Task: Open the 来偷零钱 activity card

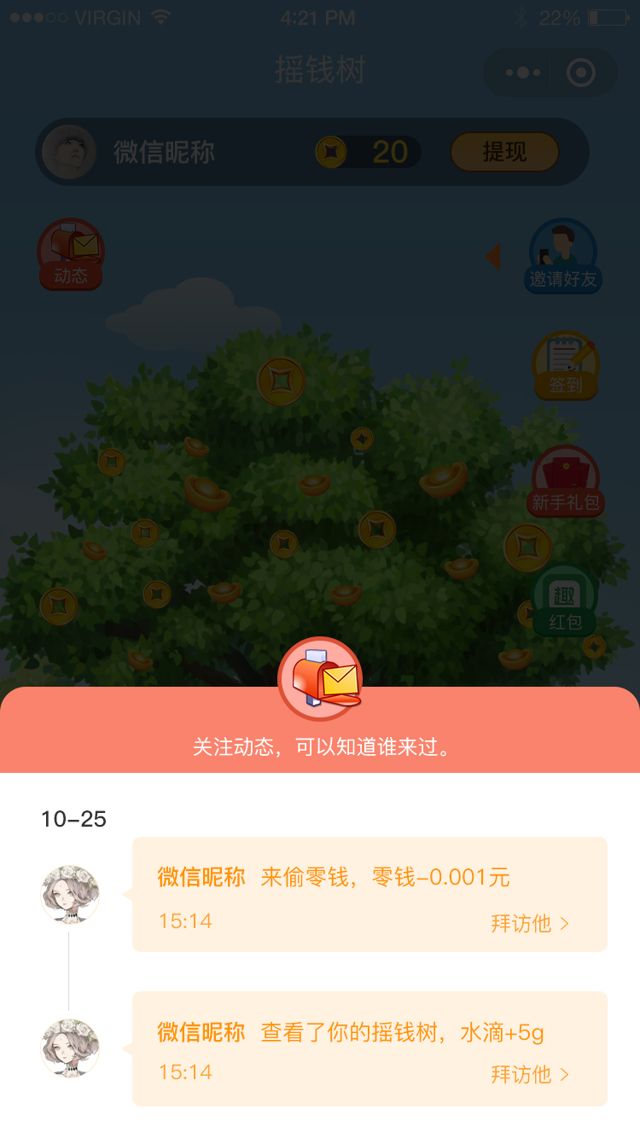Action: (x=369, y=894)
